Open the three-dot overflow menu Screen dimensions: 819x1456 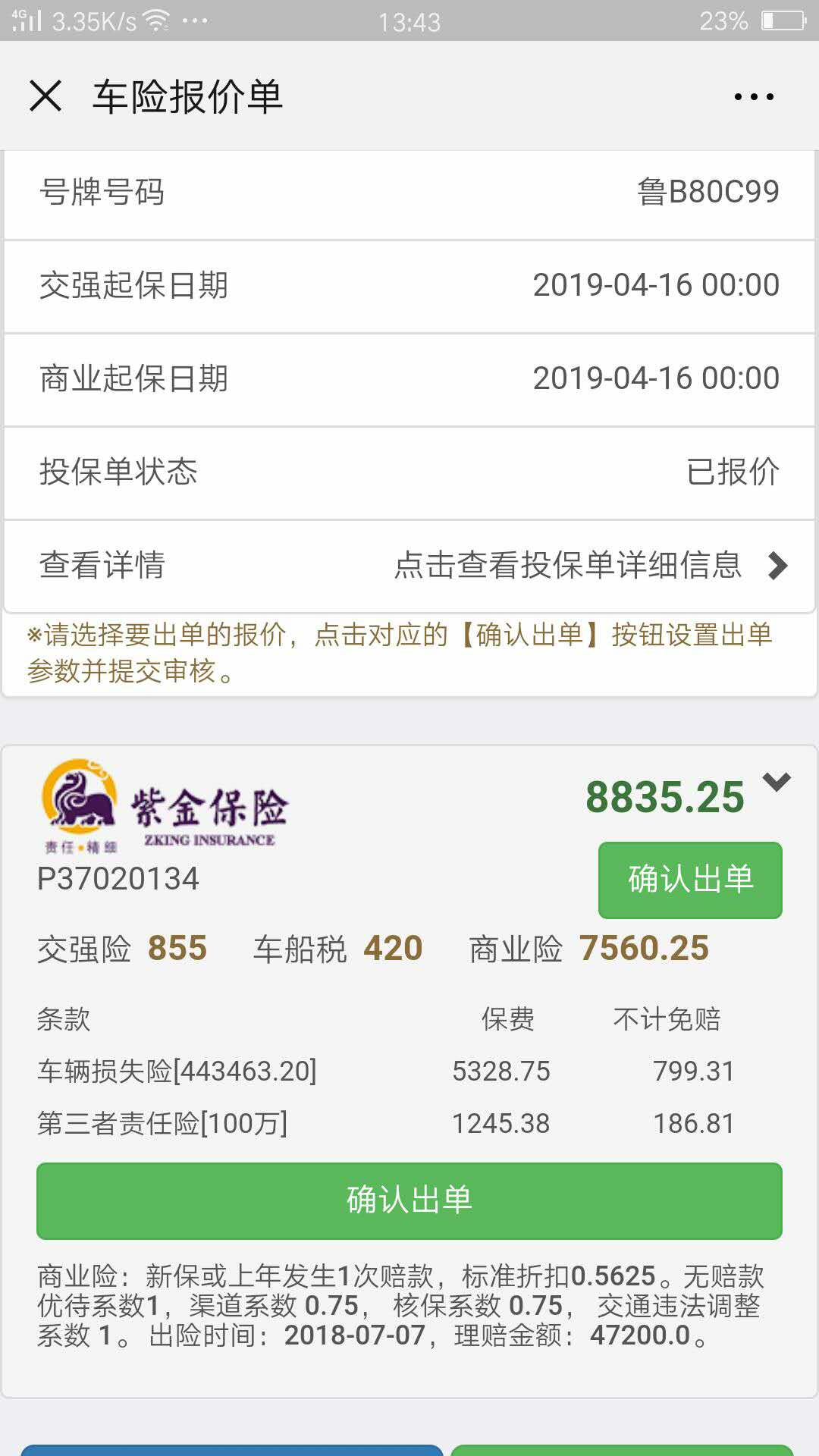[753, 96]
